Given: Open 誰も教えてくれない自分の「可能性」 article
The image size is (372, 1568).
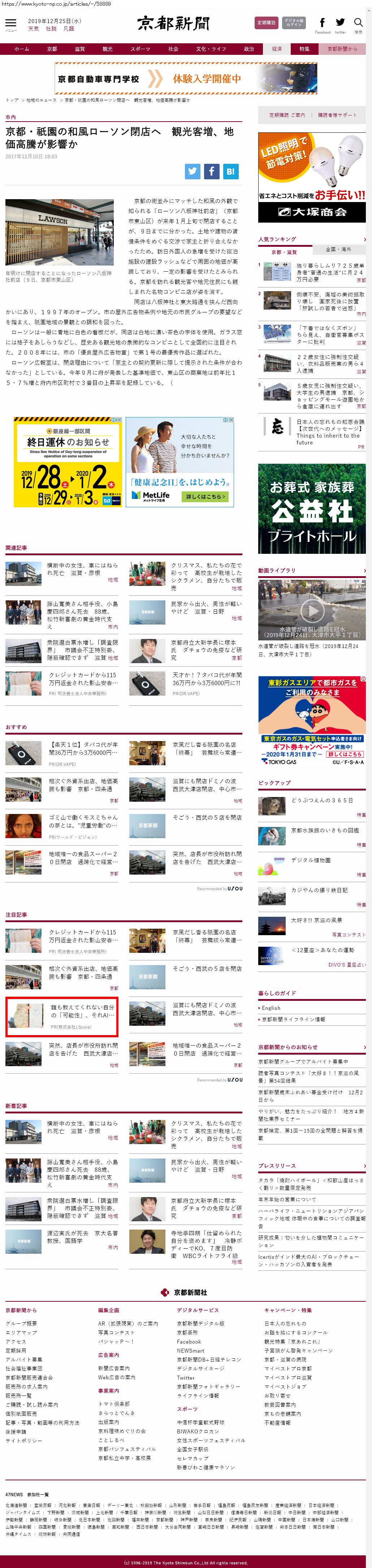Looking at the screenshot, I should tap(82, 1011).
